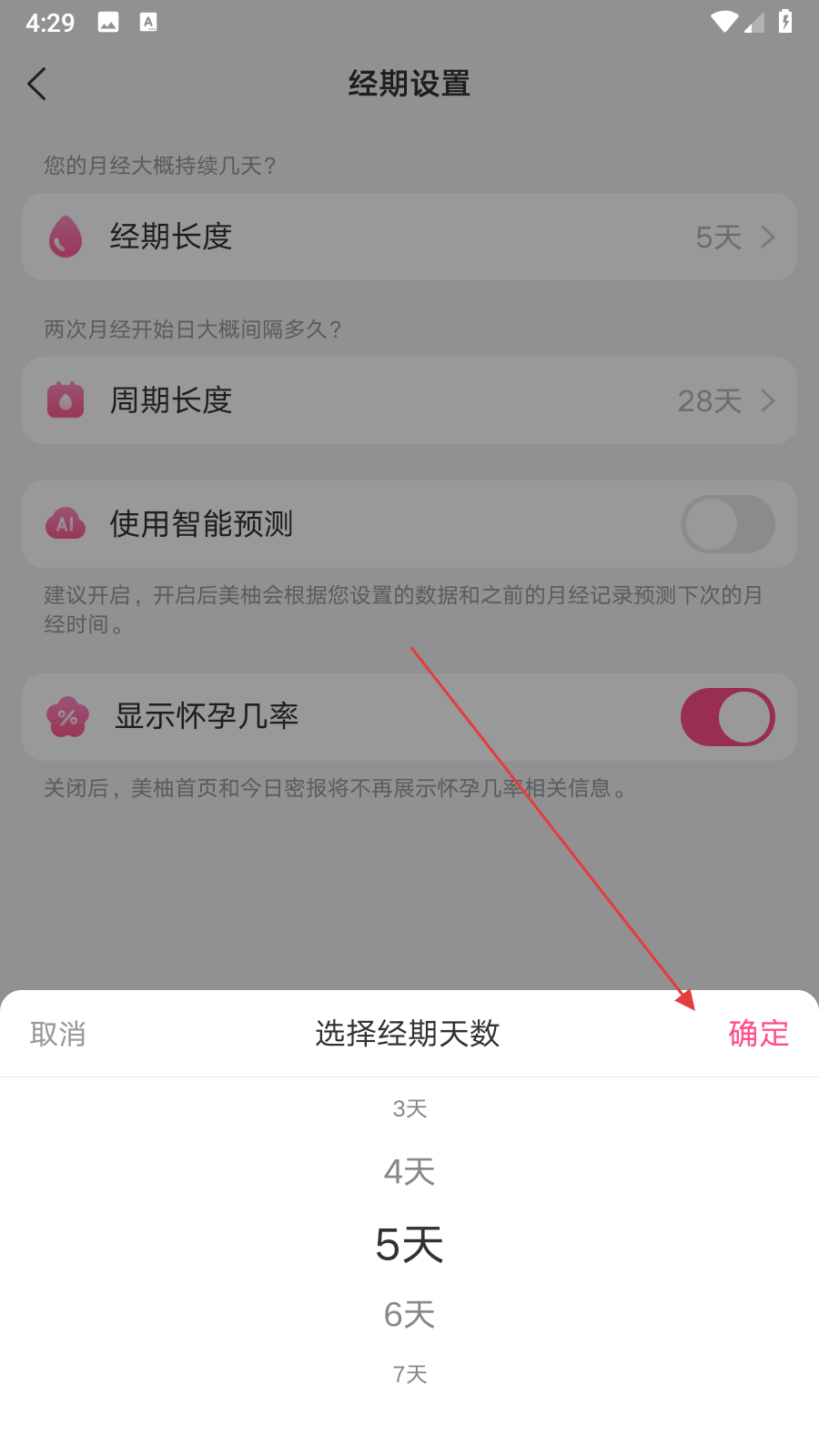Choose 4天 as period length

tap(409, 1171)
